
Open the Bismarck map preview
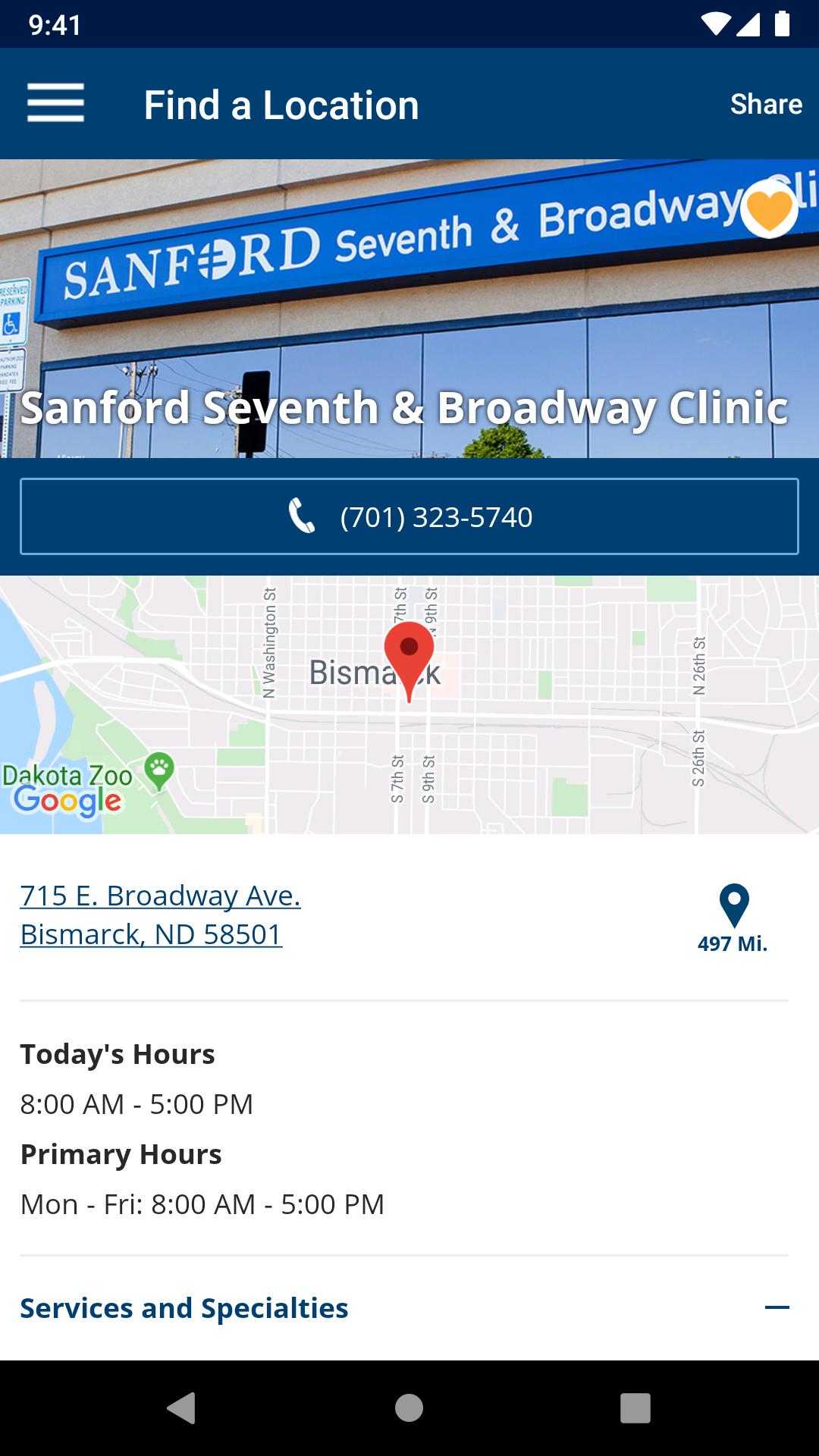(x=531, y=728)
